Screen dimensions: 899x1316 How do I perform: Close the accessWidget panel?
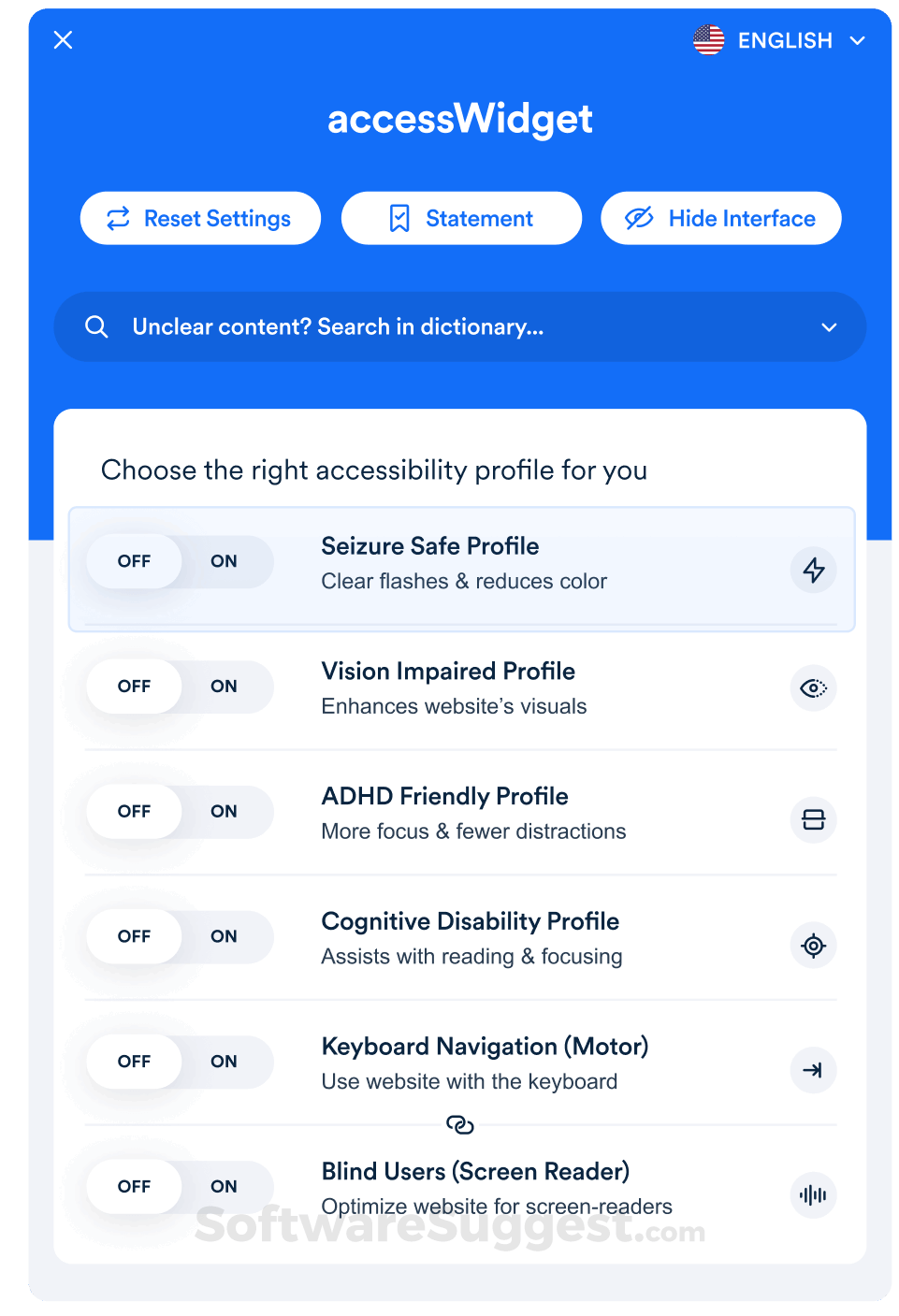(63, 39)
